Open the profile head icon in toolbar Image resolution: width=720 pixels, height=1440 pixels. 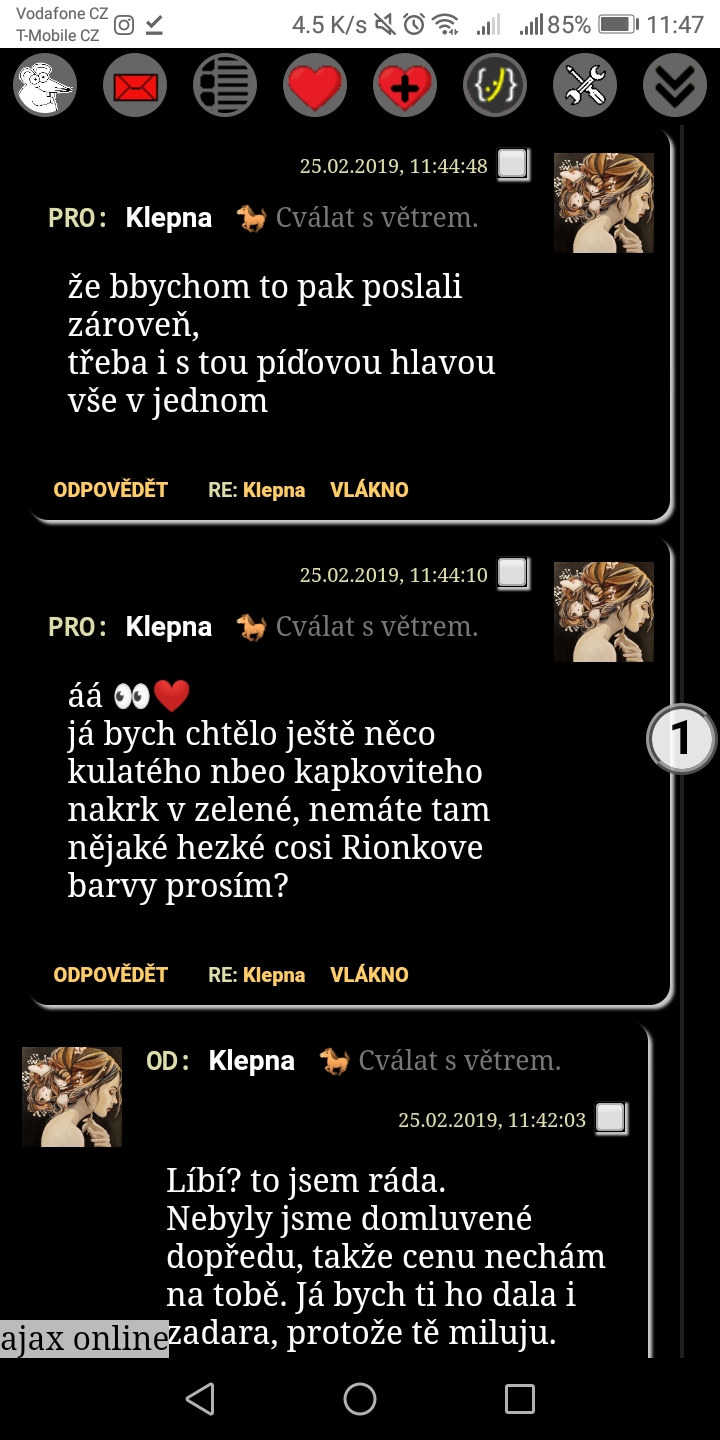point(45,85)
